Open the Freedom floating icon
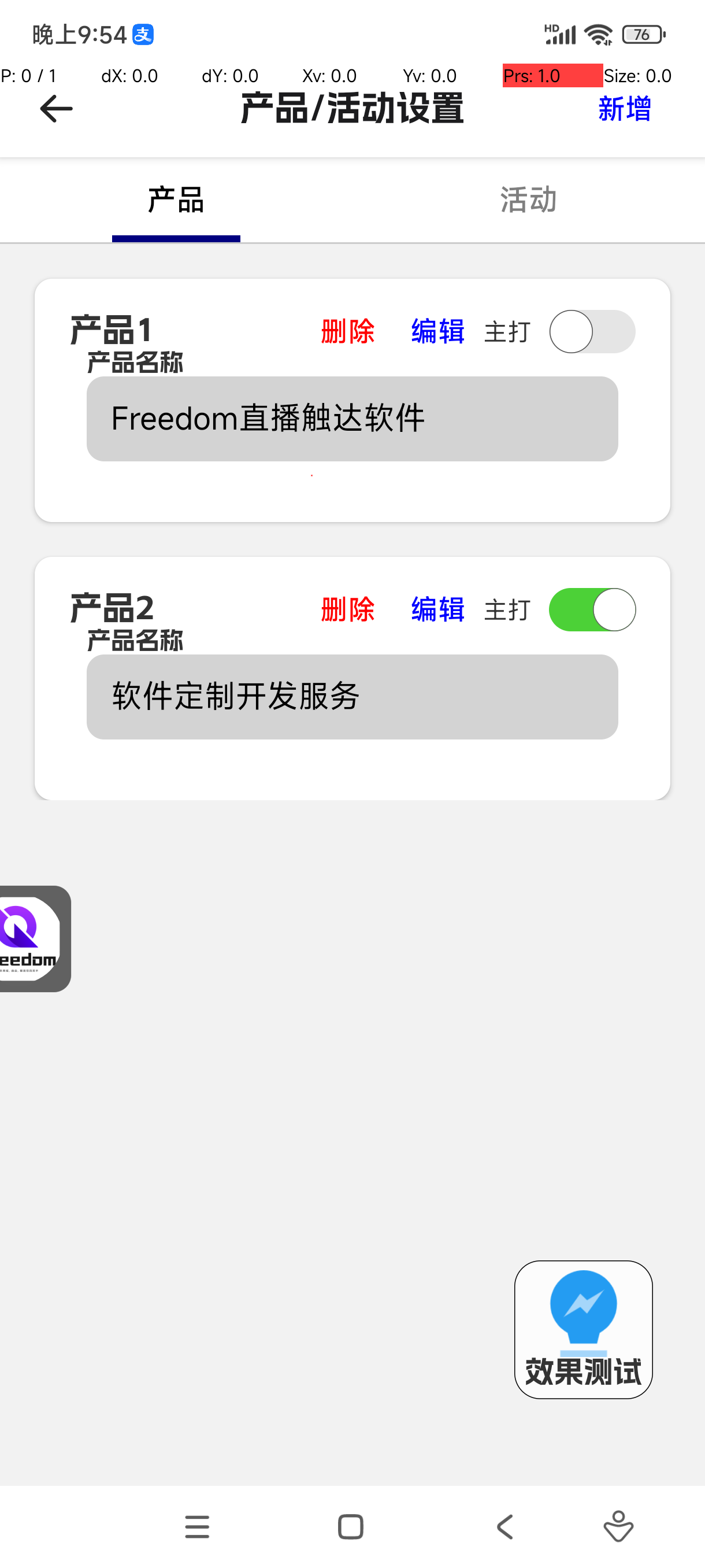Screen dimensions: 705x1568 click(x=34, y=938)
